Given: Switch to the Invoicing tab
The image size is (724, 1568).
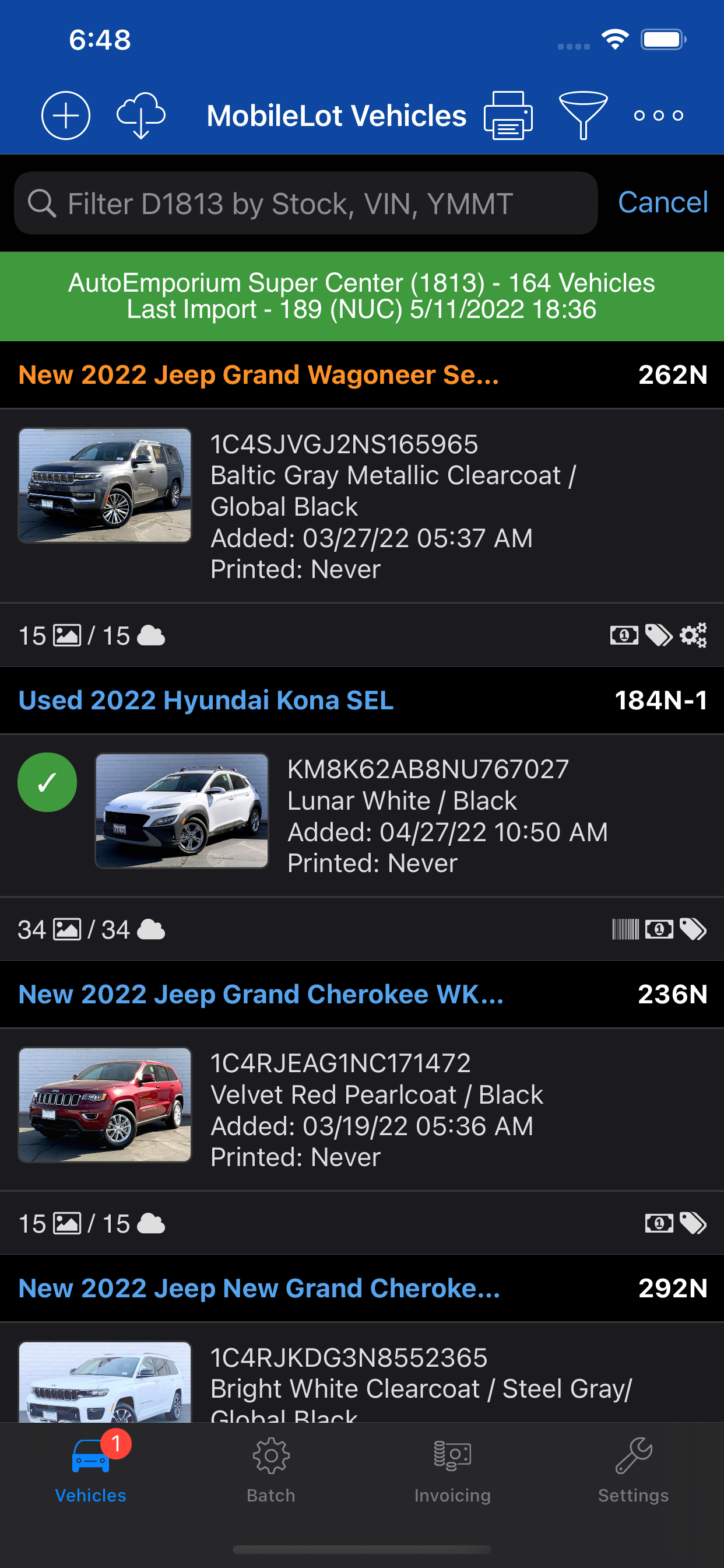Looking at the screenshot, I should 452,1471.
